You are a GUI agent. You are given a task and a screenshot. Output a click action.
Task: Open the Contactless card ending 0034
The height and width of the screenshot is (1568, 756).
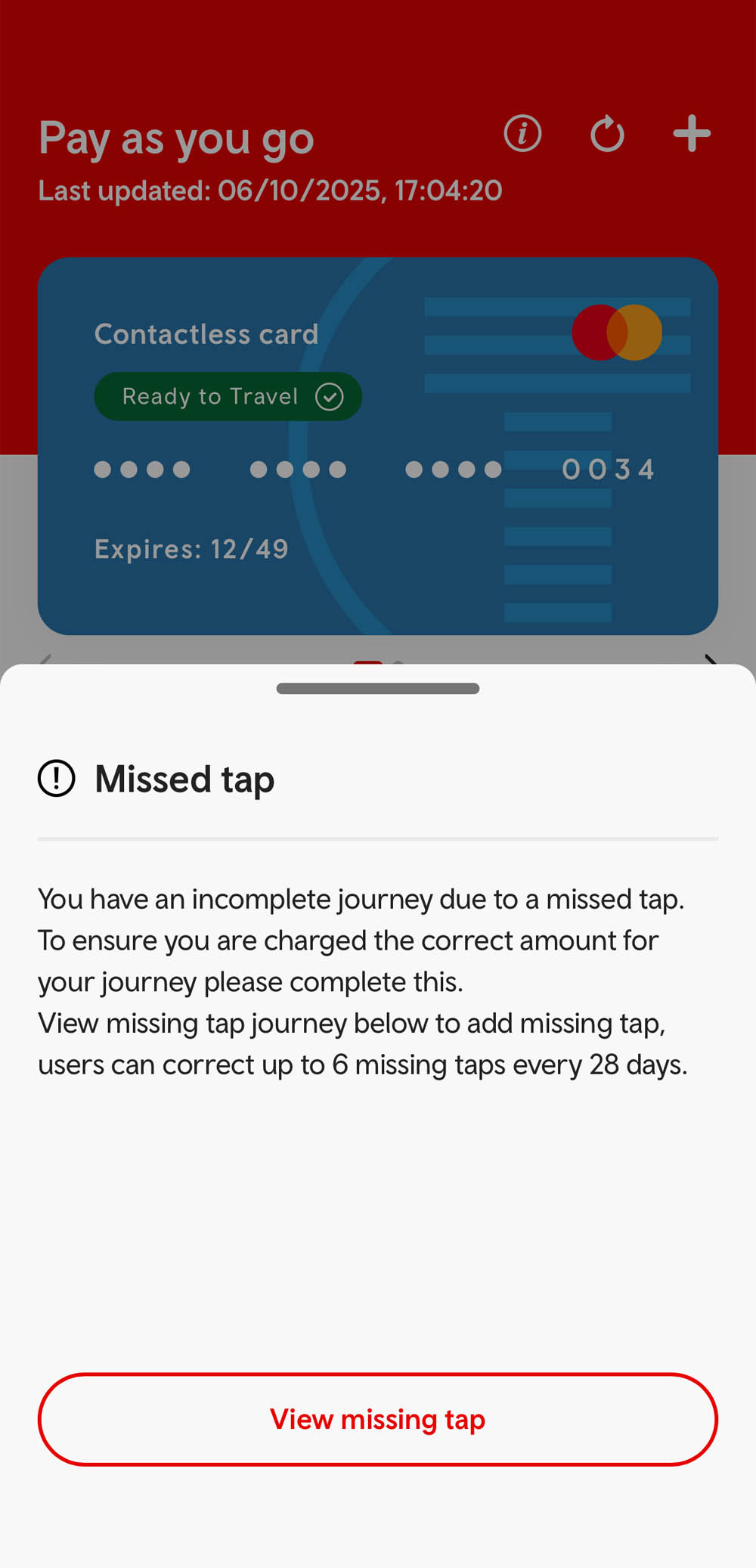pos(377,445)
